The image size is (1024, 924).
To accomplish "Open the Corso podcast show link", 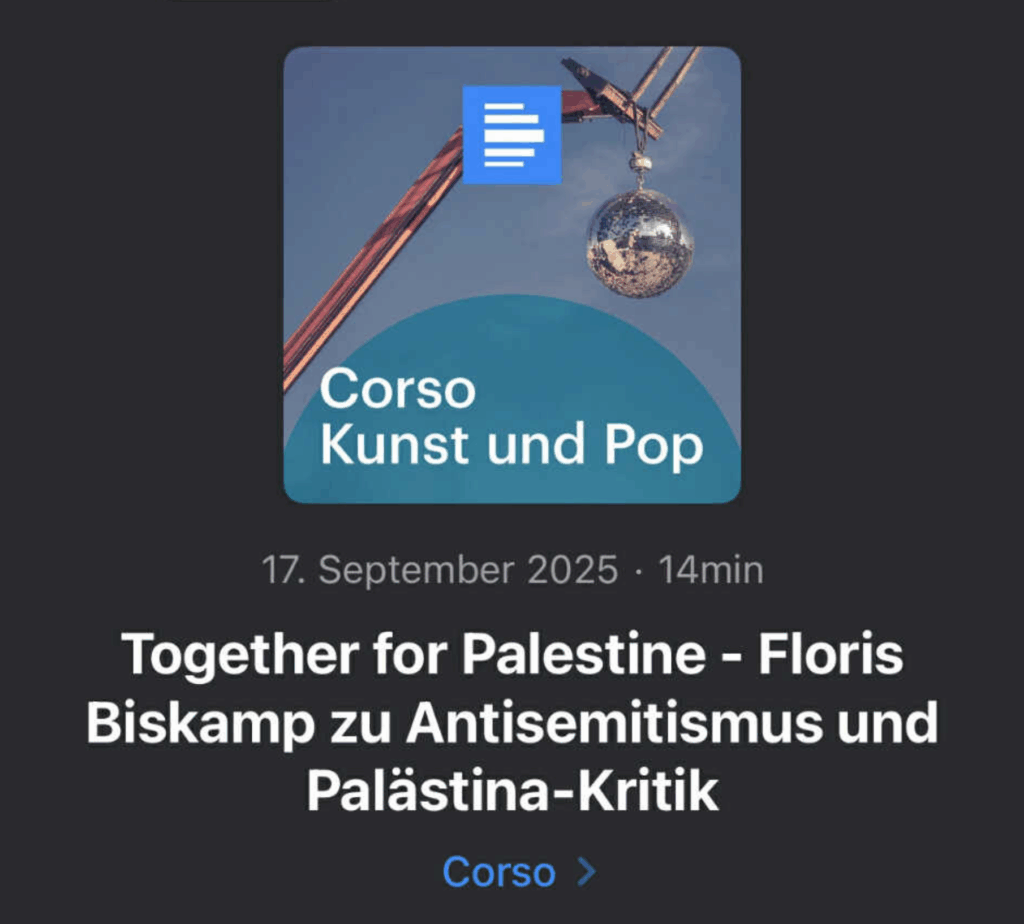I will click(517, 872).
